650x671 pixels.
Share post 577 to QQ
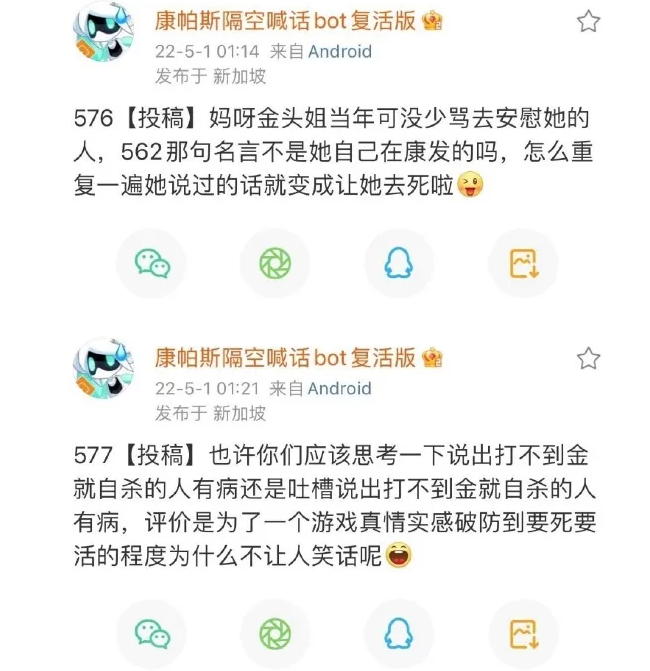pyautogui.click(x=399, y=634)
